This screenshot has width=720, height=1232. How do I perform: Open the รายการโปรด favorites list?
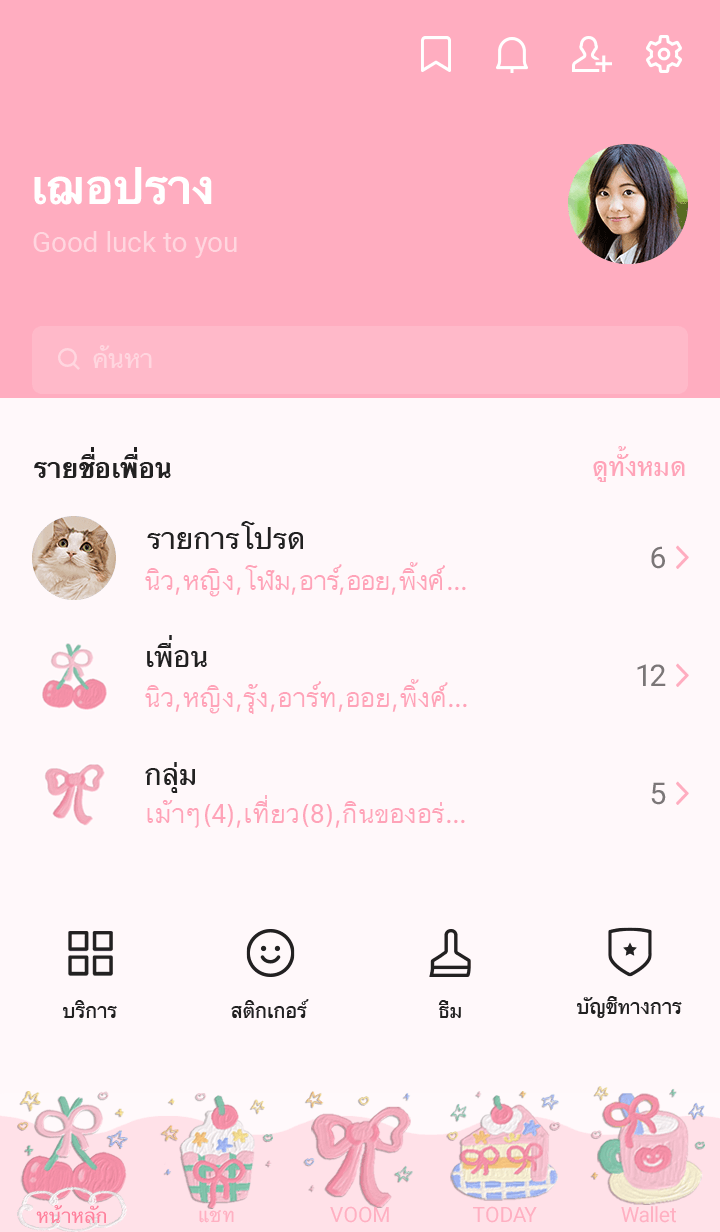tap(360, 558)
